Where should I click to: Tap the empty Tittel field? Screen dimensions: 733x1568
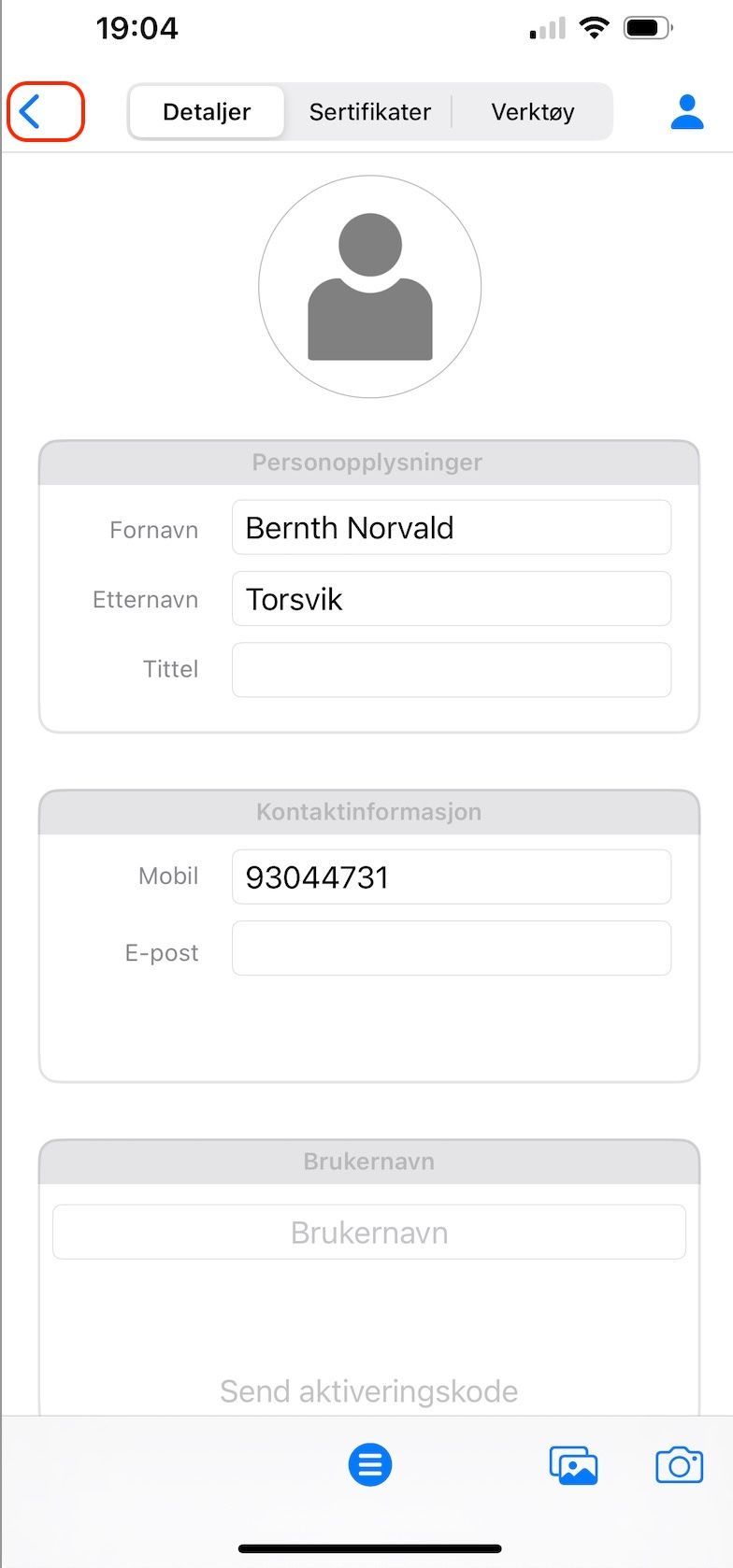pyautogui.click(x=452, y=669)
